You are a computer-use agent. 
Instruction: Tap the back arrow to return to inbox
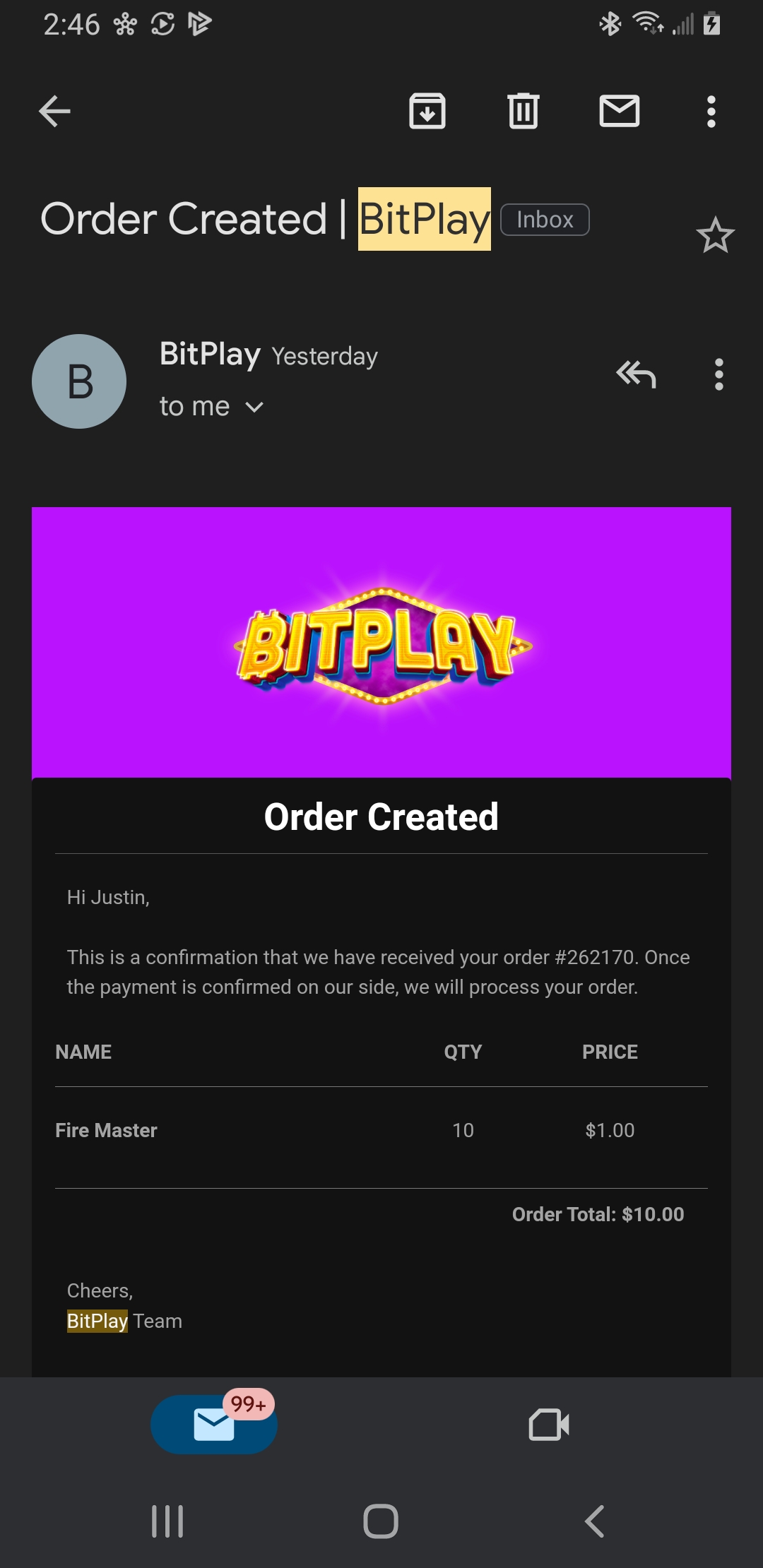53,112
